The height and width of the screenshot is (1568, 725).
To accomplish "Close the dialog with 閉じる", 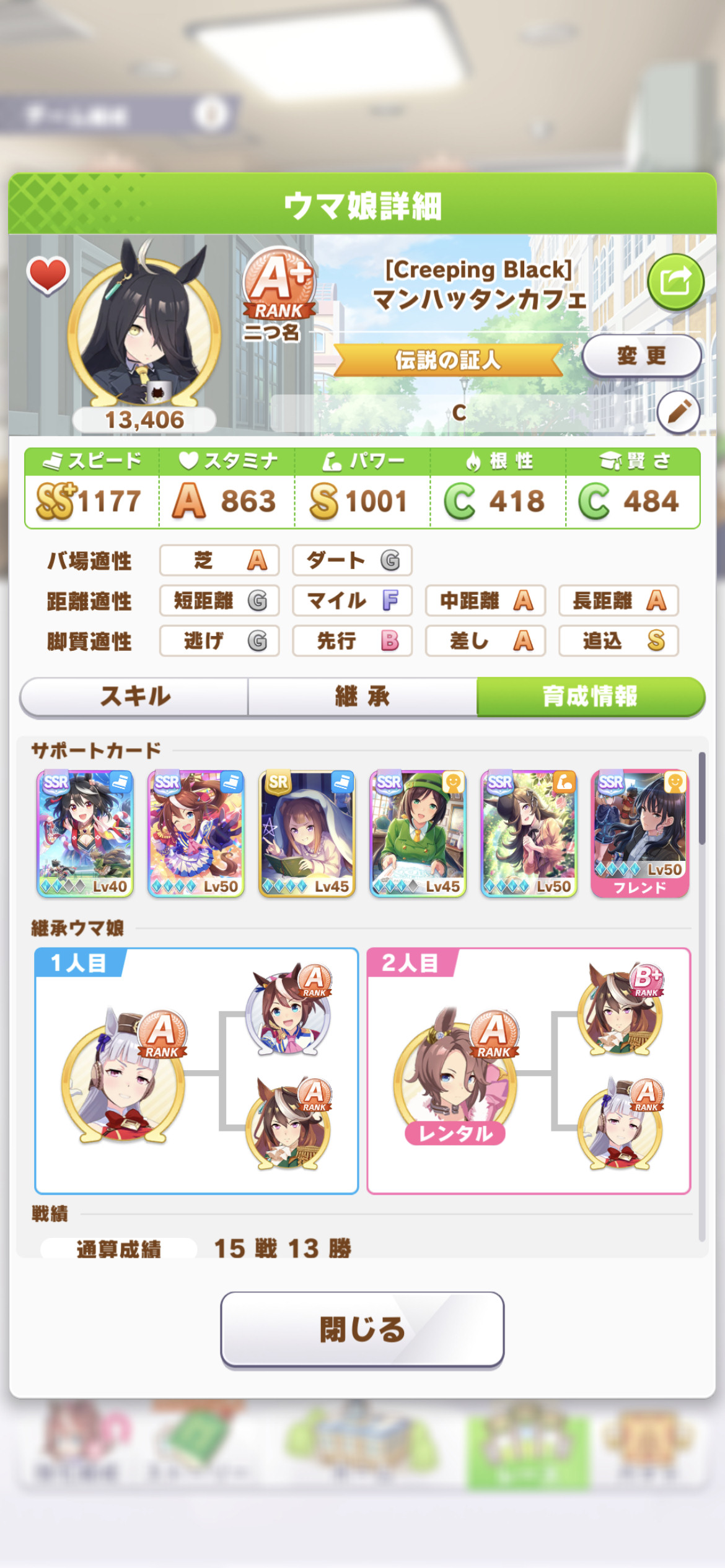I will coord(362,1329).
